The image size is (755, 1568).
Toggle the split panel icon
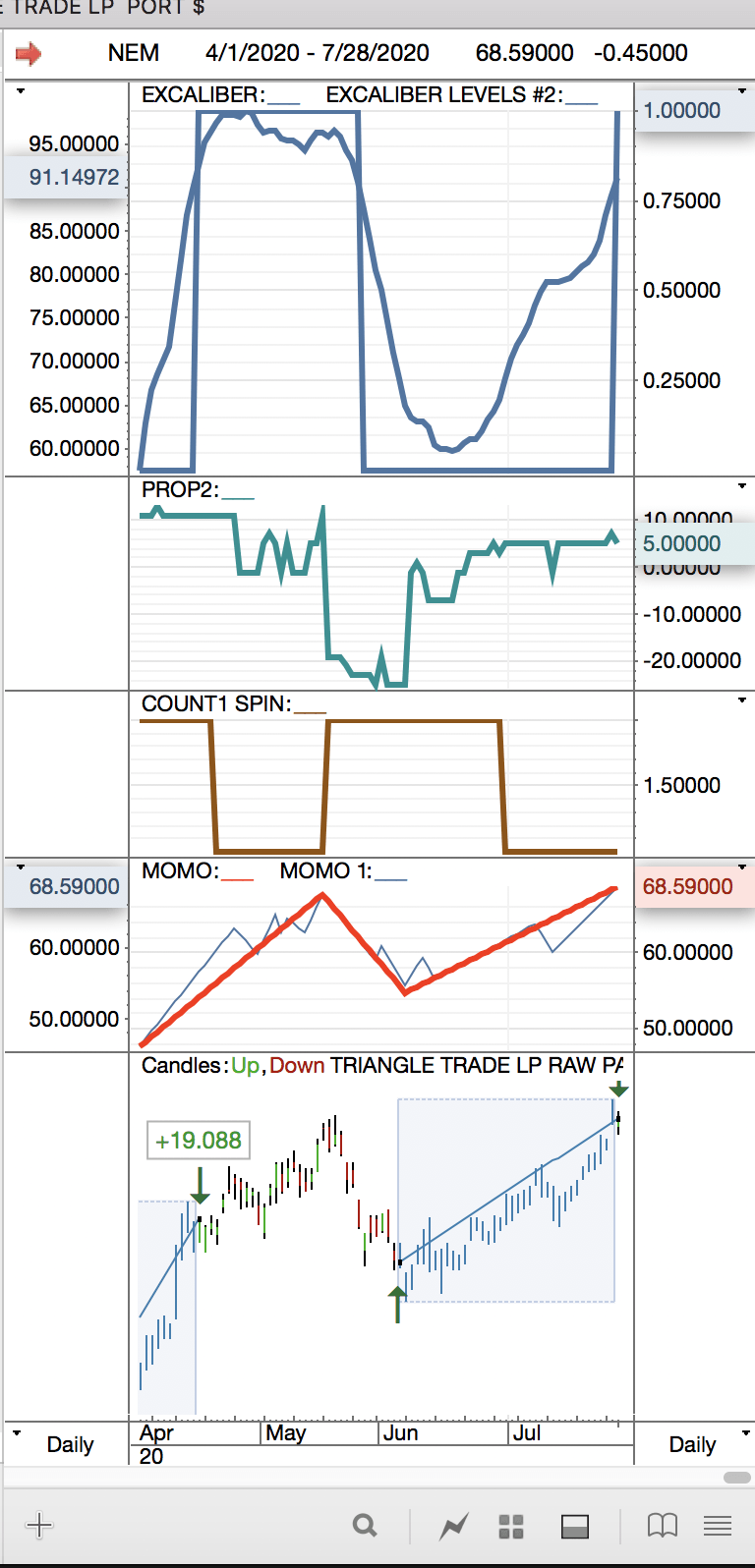[574, 1526]
